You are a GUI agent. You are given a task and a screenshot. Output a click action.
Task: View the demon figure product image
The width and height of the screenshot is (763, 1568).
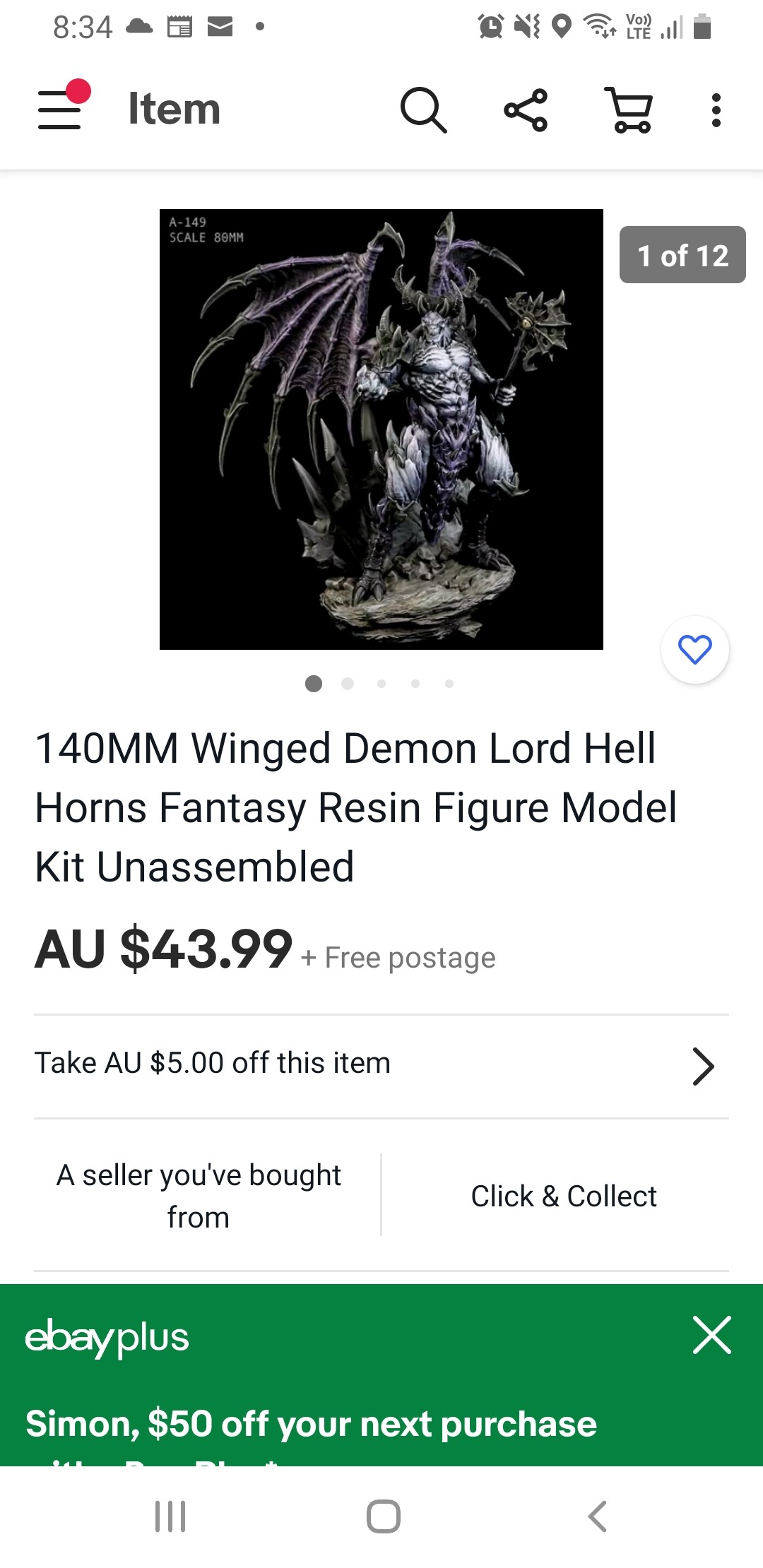point(381,429)
